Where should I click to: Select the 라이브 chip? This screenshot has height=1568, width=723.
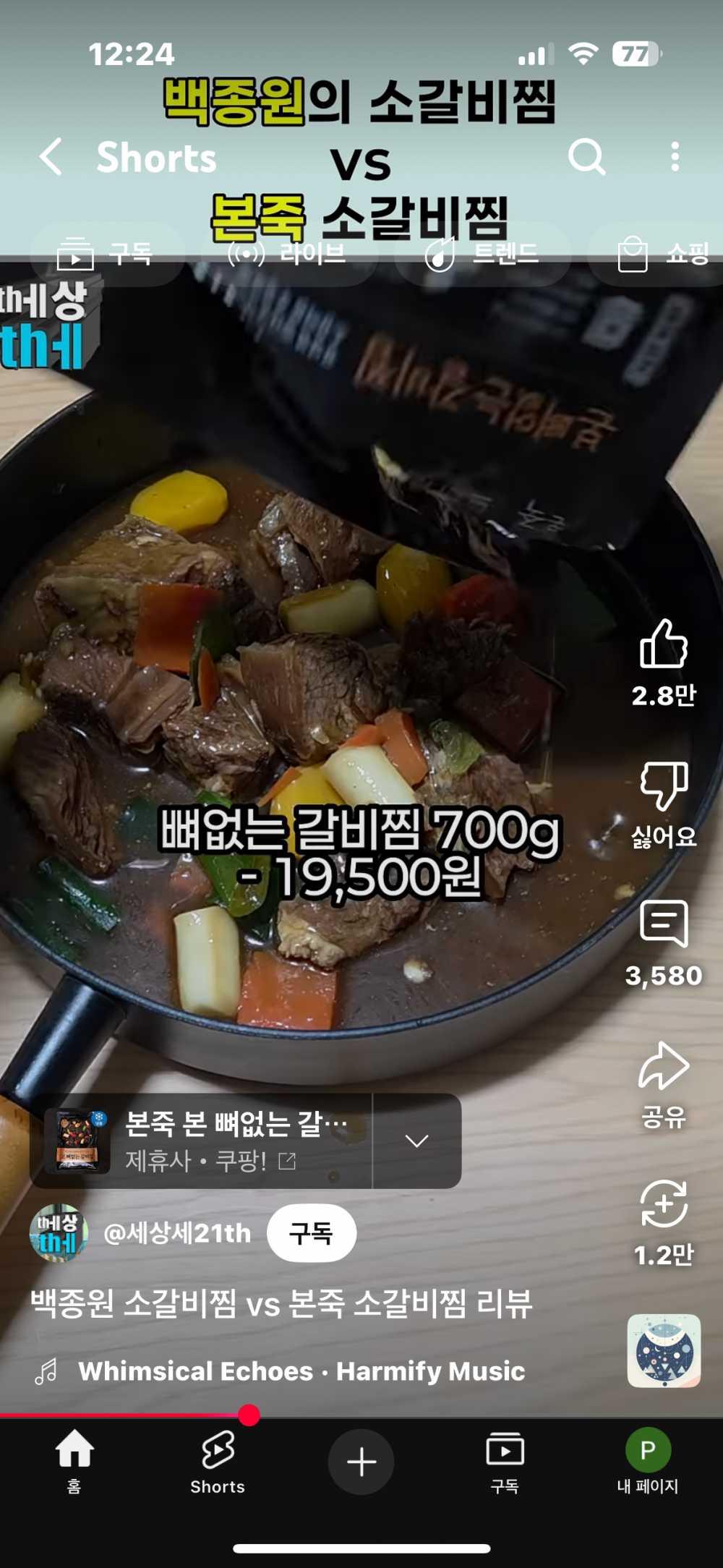pos(288,254)
